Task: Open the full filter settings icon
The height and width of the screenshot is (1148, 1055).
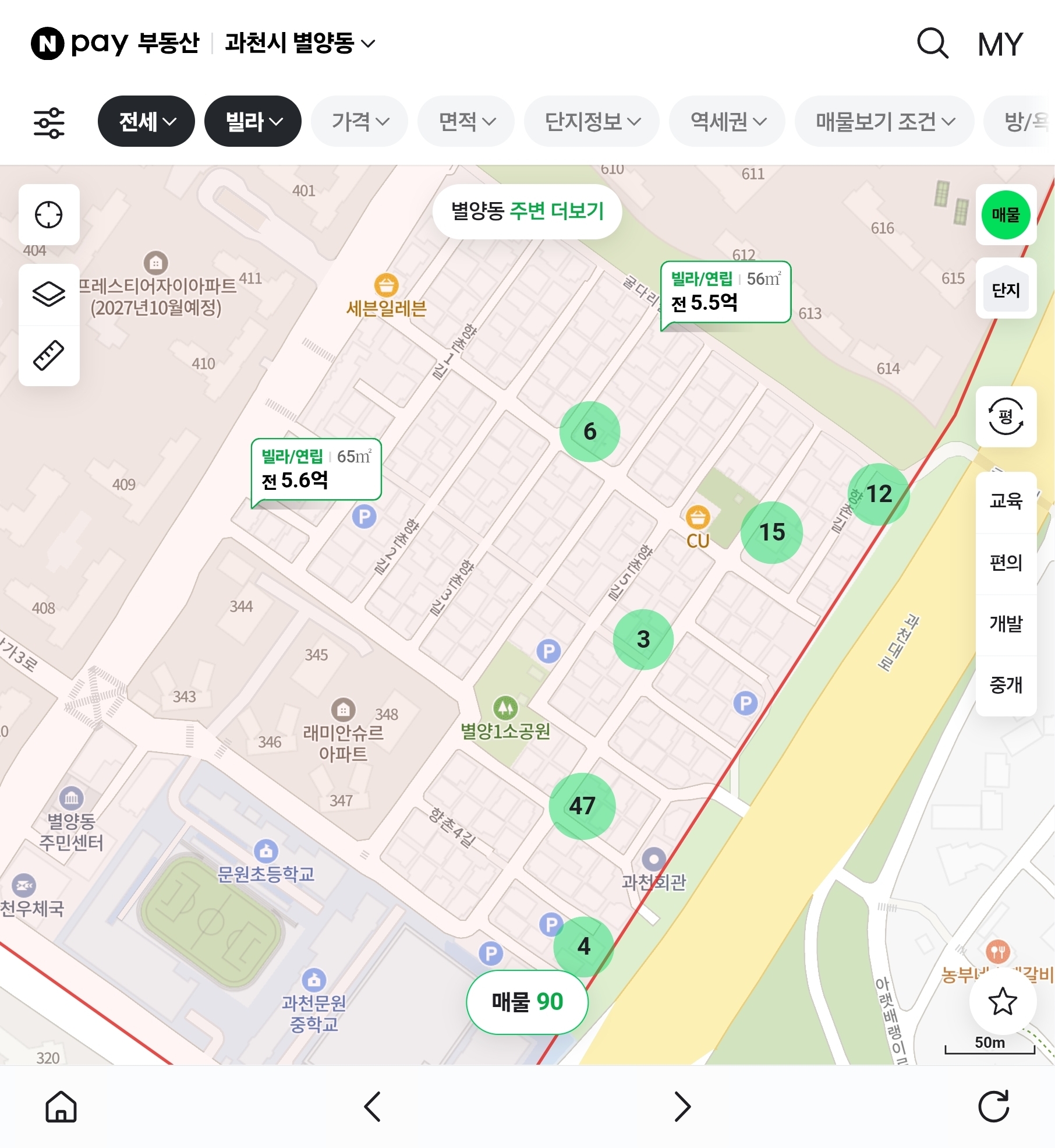Action: pyautogui.click(x=49, y=122)
